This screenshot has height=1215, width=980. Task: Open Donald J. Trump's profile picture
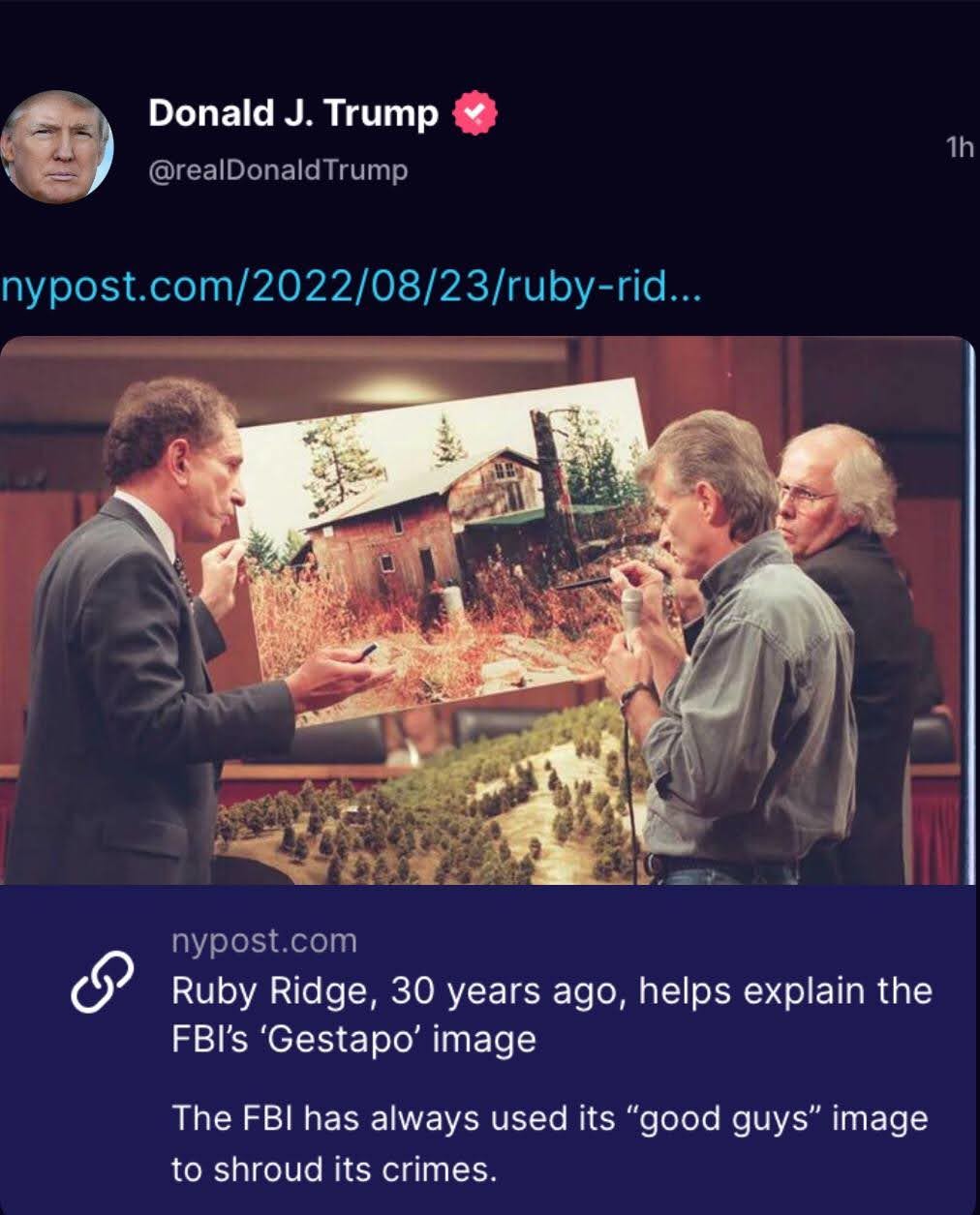pos(57,146)
